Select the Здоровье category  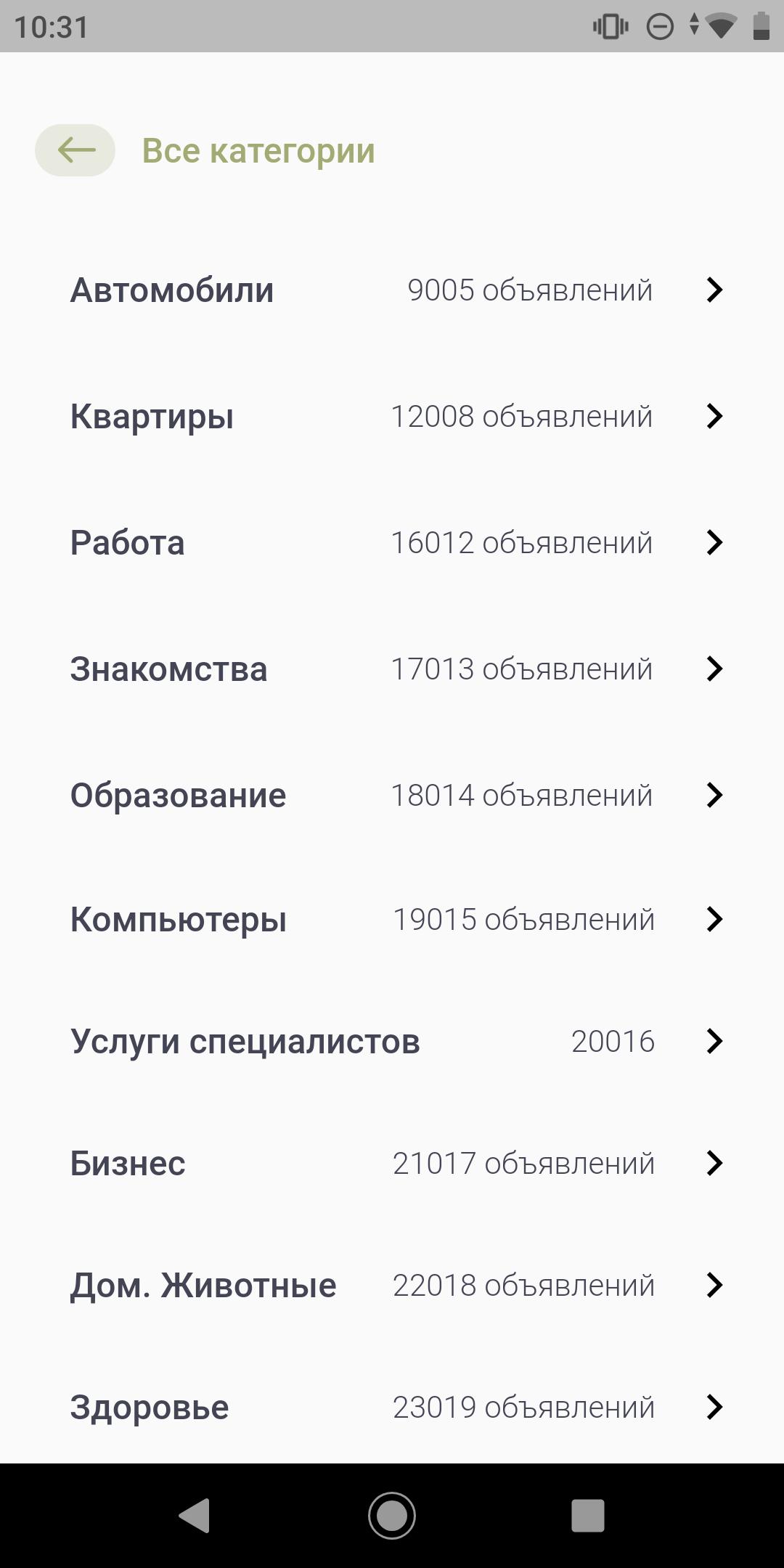tap(392, 1407)
